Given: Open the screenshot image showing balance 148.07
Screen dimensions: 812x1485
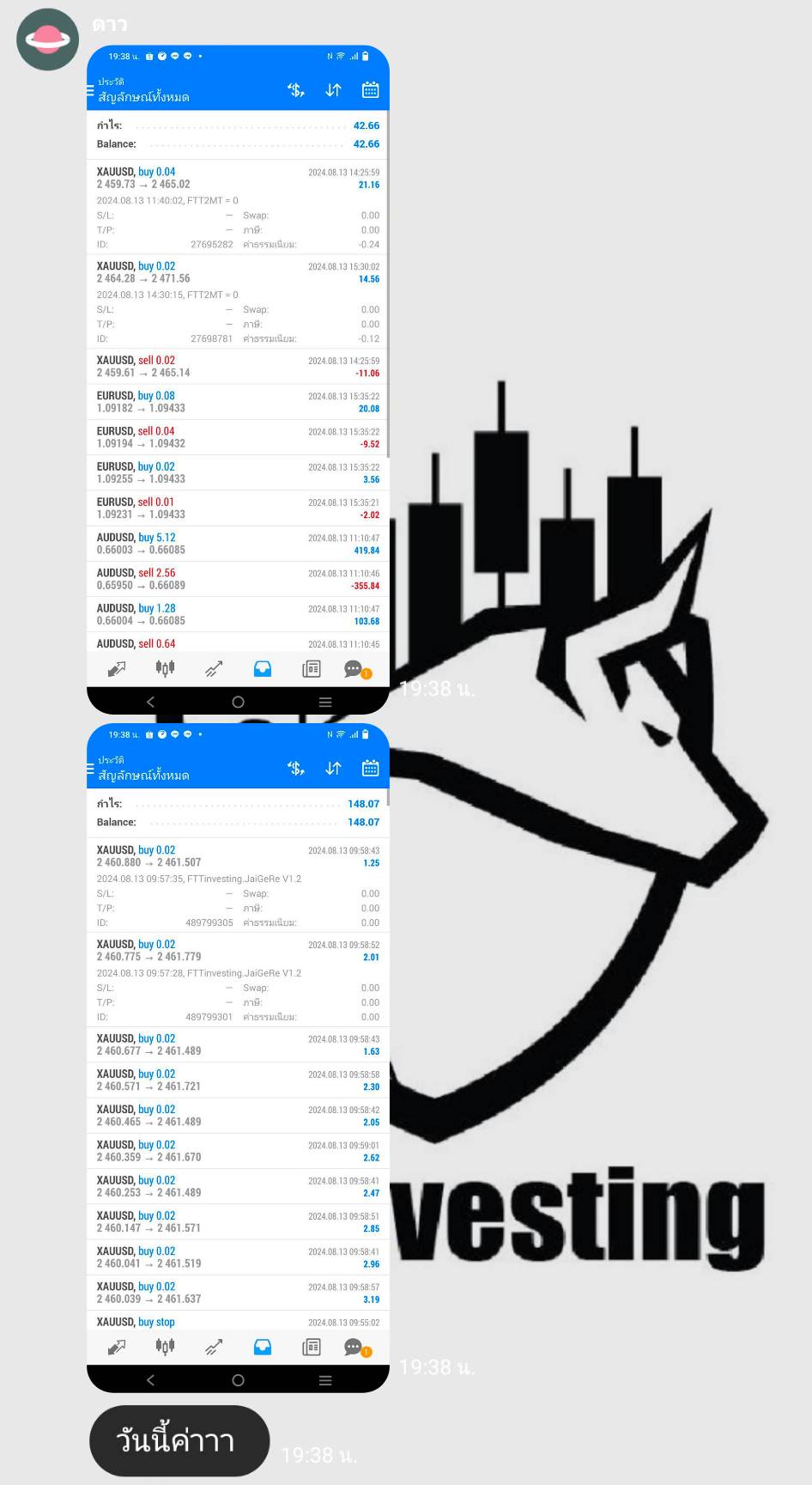Looking at the screenshot, I should coord(238,1057).
